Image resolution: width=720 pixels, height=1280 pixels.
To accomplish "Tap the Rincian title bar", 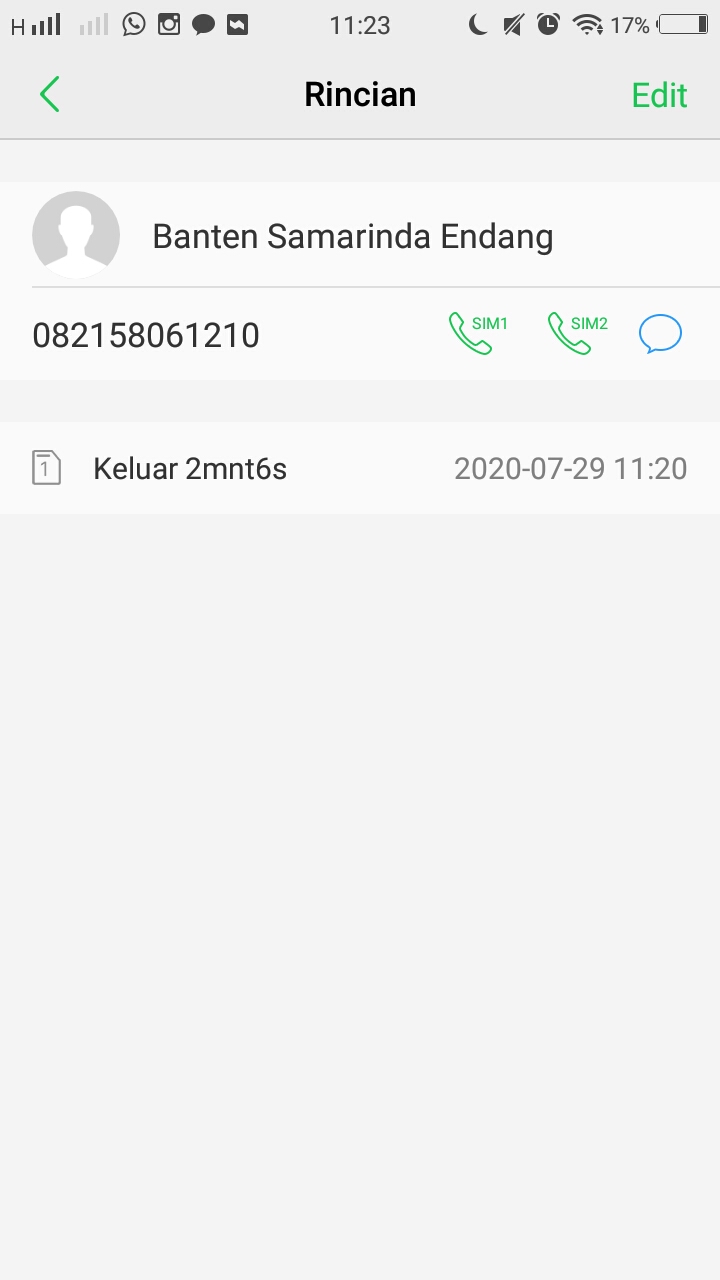I will (x=360, y=93).
